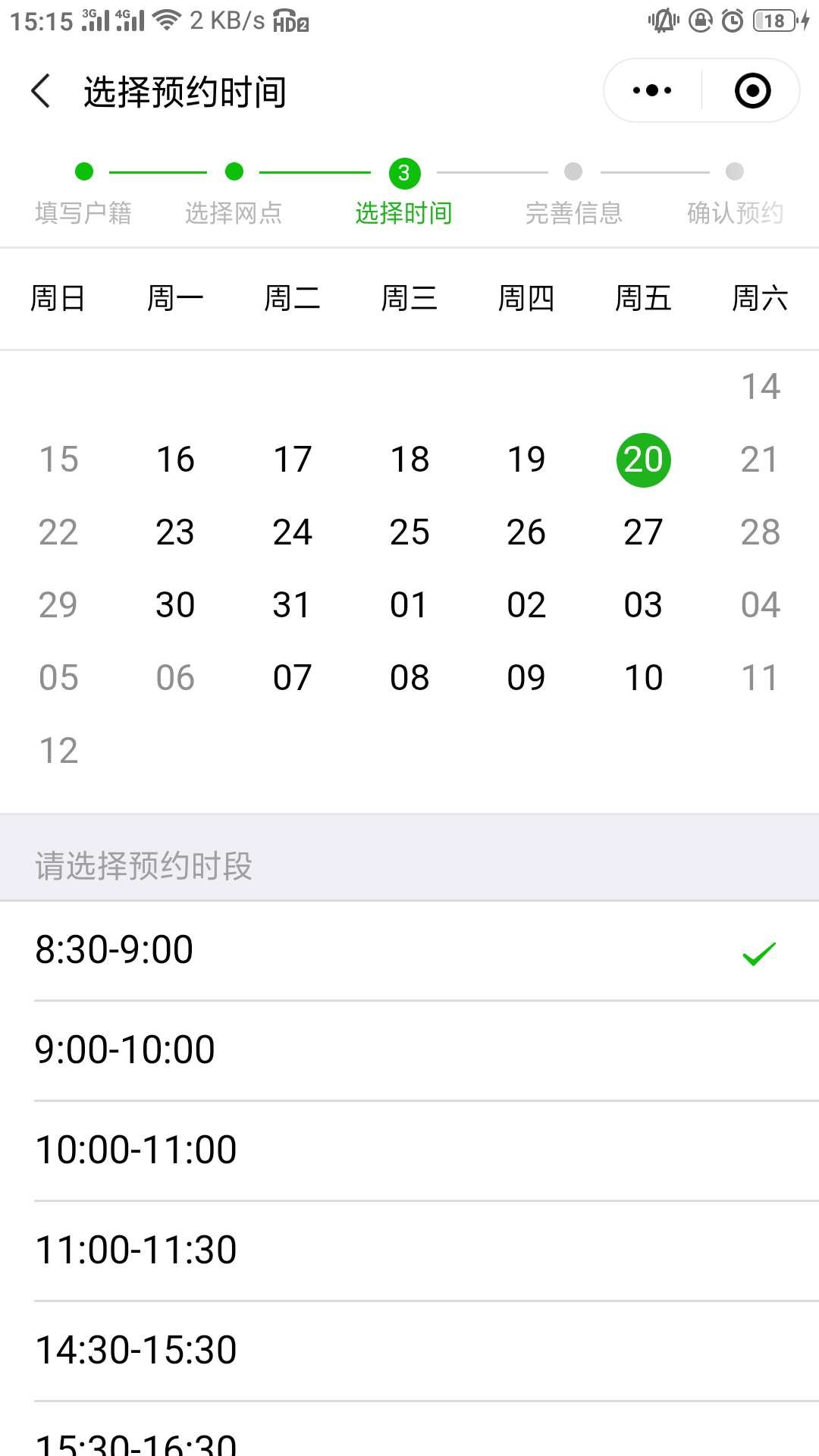
Task: Choose date 10 on the calendar
Action: pos(643,678)
